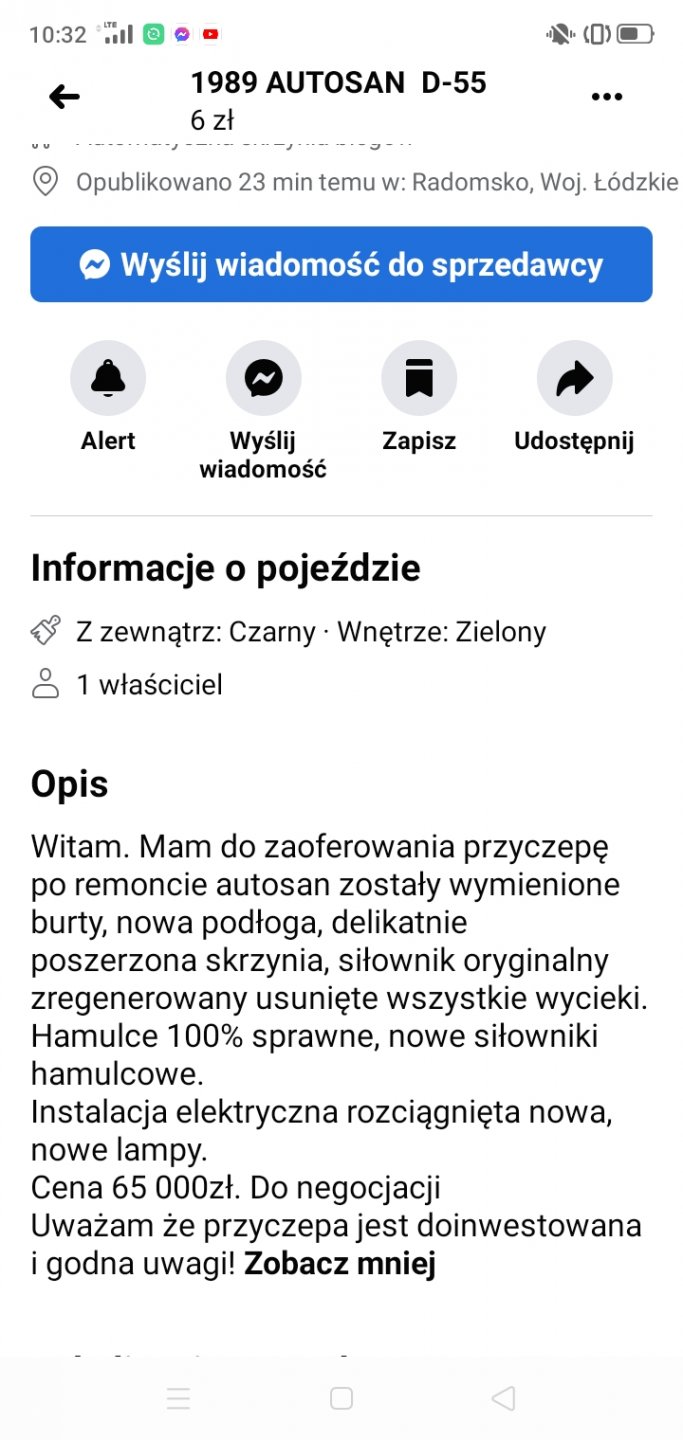Screen dimensions: 683x1440
Task: Collapse description with Zobacz mniej
Action: pyautogui.click(x=340, y=1264)
